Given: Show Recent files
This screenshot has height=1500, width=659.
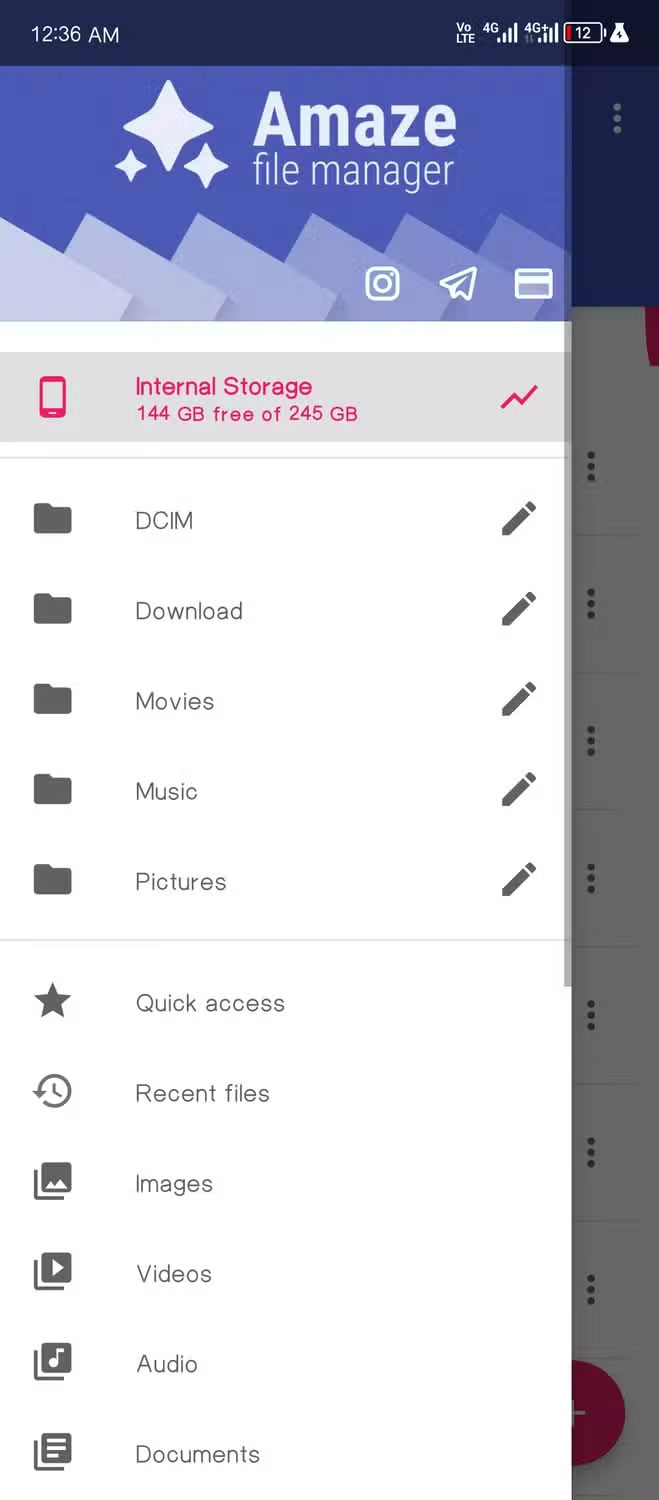Looking at the screenshot, I should (x=202, y=1093).
